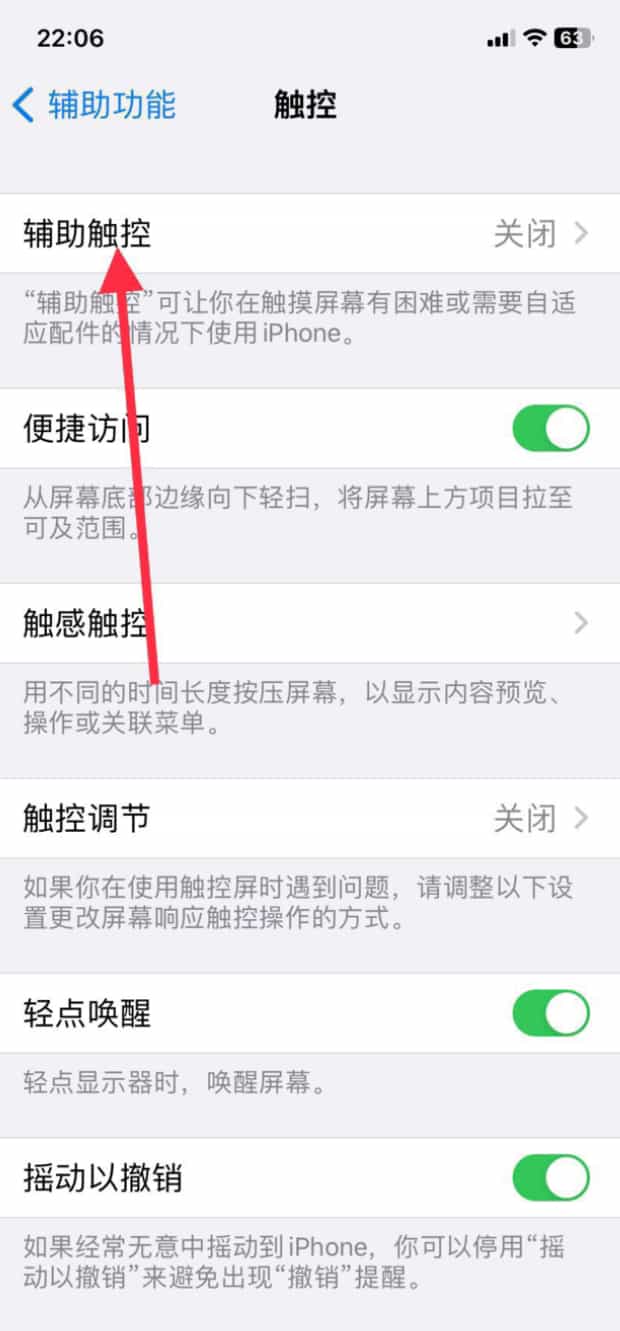Open the 触控调节 row
Image resolution: width=620 pixels, height=1331 pixels.
(310, 819)
